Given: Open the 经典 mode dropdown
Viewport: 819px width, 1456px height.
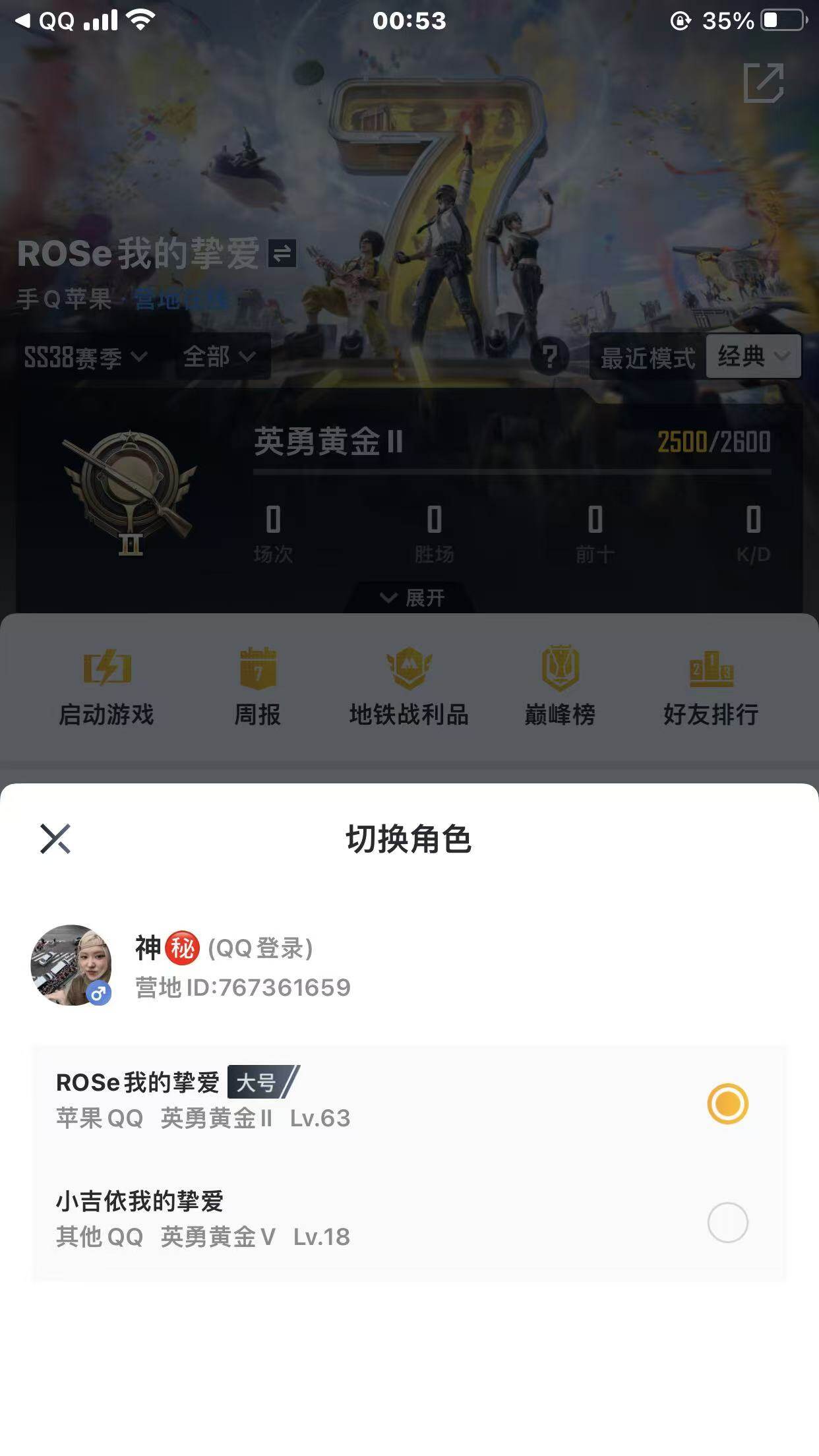Looking at the screenshot, I should click(754, 357).
